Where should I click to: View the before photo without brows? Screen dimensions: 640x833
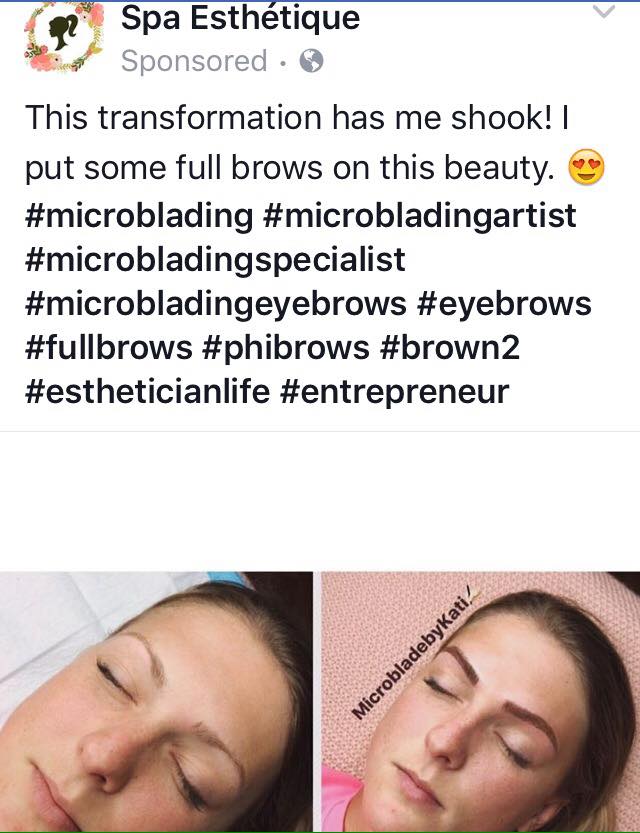156,702
